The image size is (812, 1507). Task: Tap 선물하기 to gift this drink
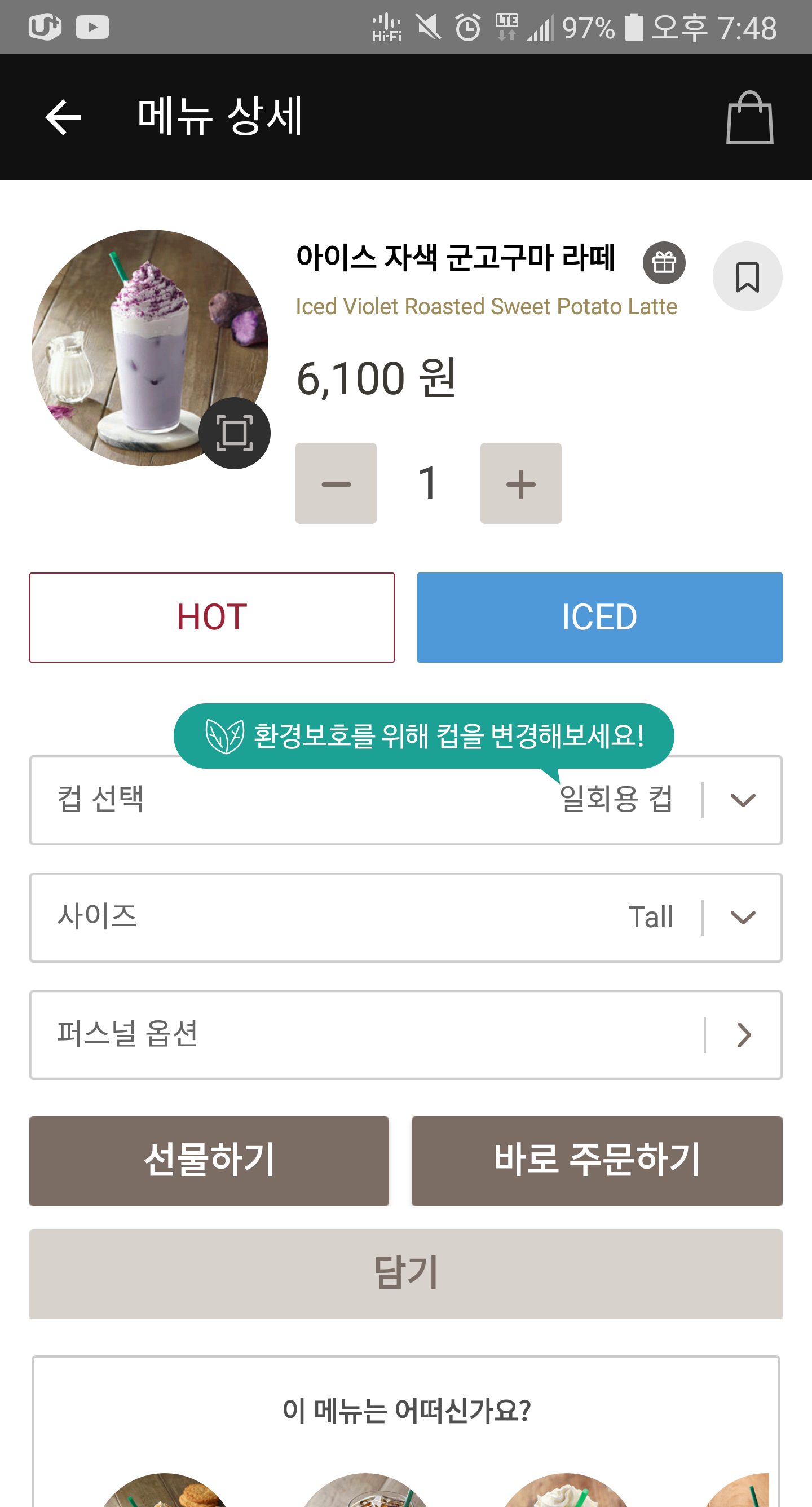(x=209, y=1161)
